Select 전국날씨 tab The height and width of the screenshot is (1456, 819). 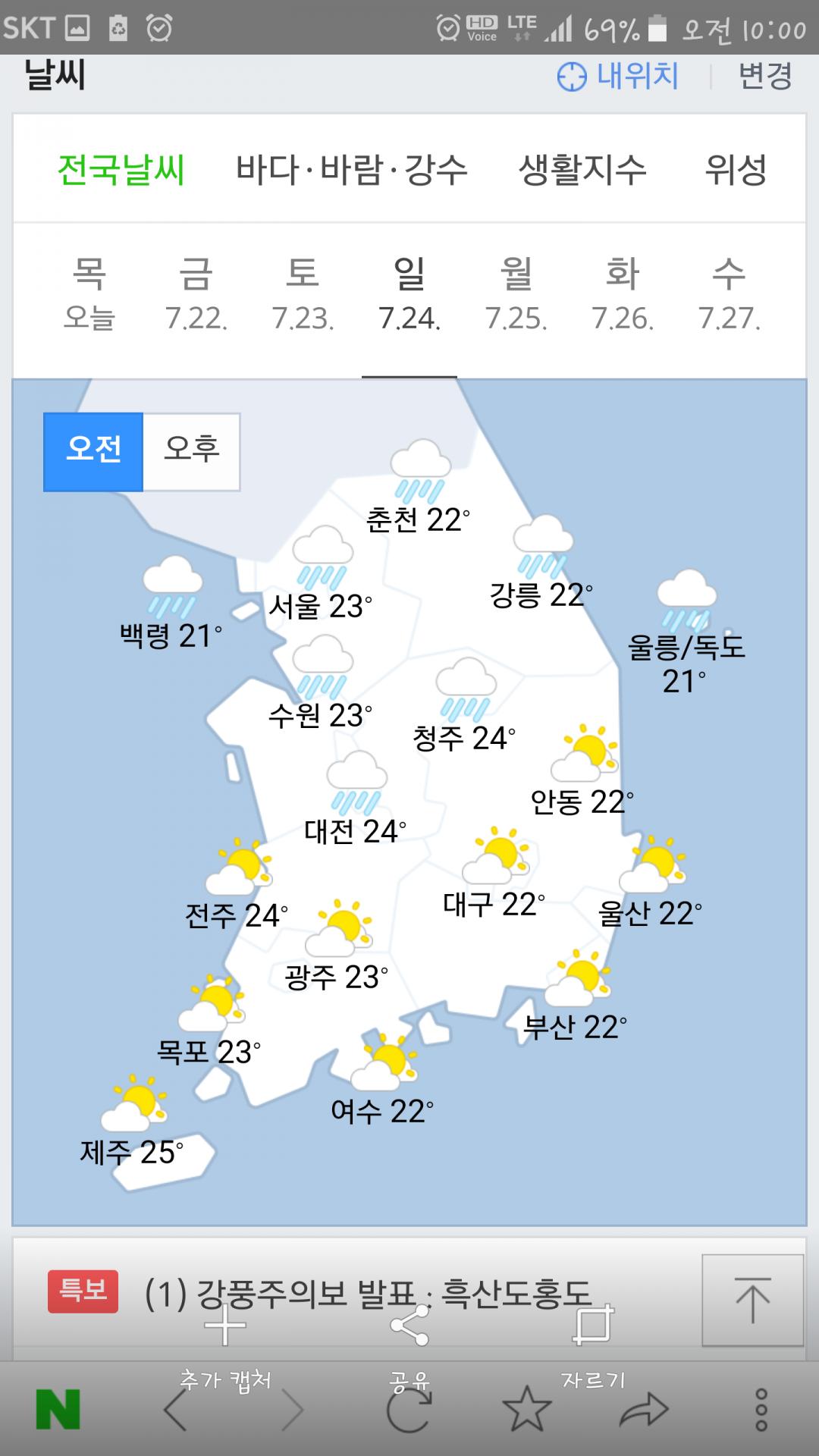[121, 168]
